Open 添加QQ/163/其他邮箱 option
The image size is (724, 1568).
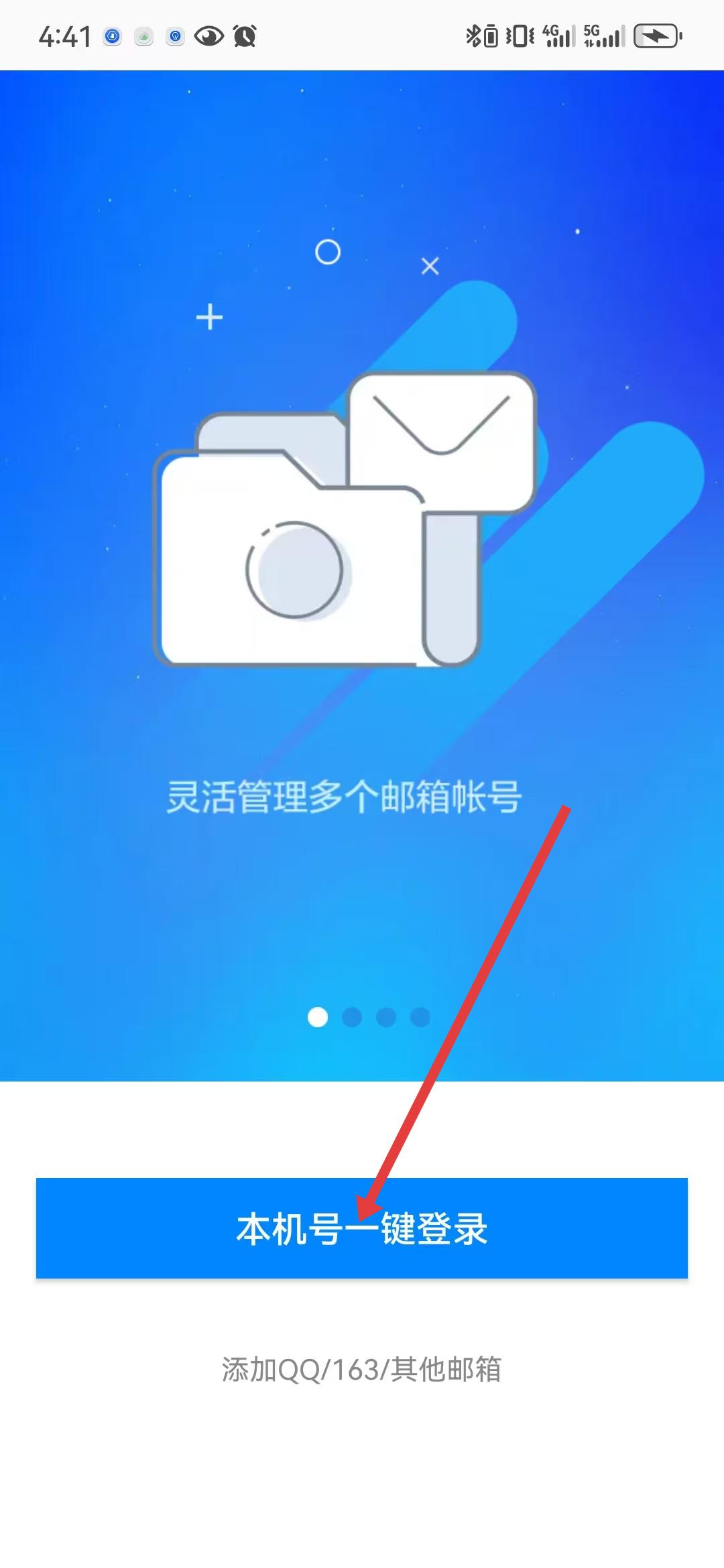tap(362, 1369)
